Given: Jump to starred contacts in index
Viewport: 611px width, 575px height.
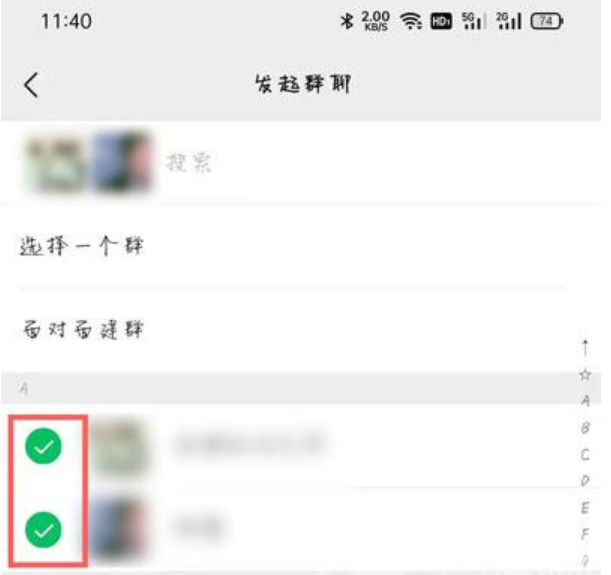Looking at the screenshot, I should [x=585, y=374].
